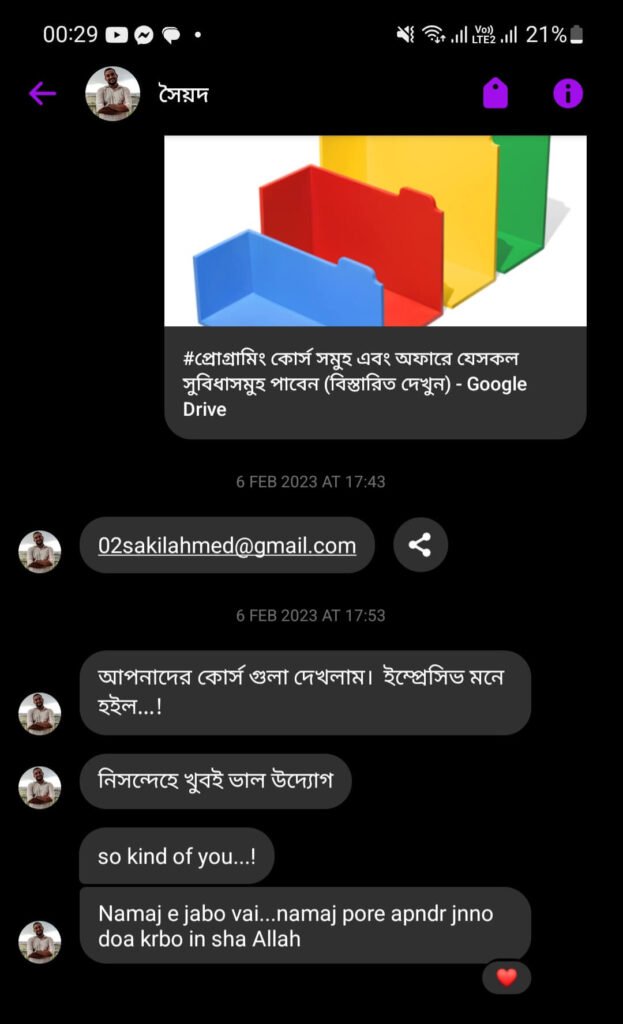This screenshot has height=1024, width=623.
Task: Open conversation info
Action: (568, 94)
